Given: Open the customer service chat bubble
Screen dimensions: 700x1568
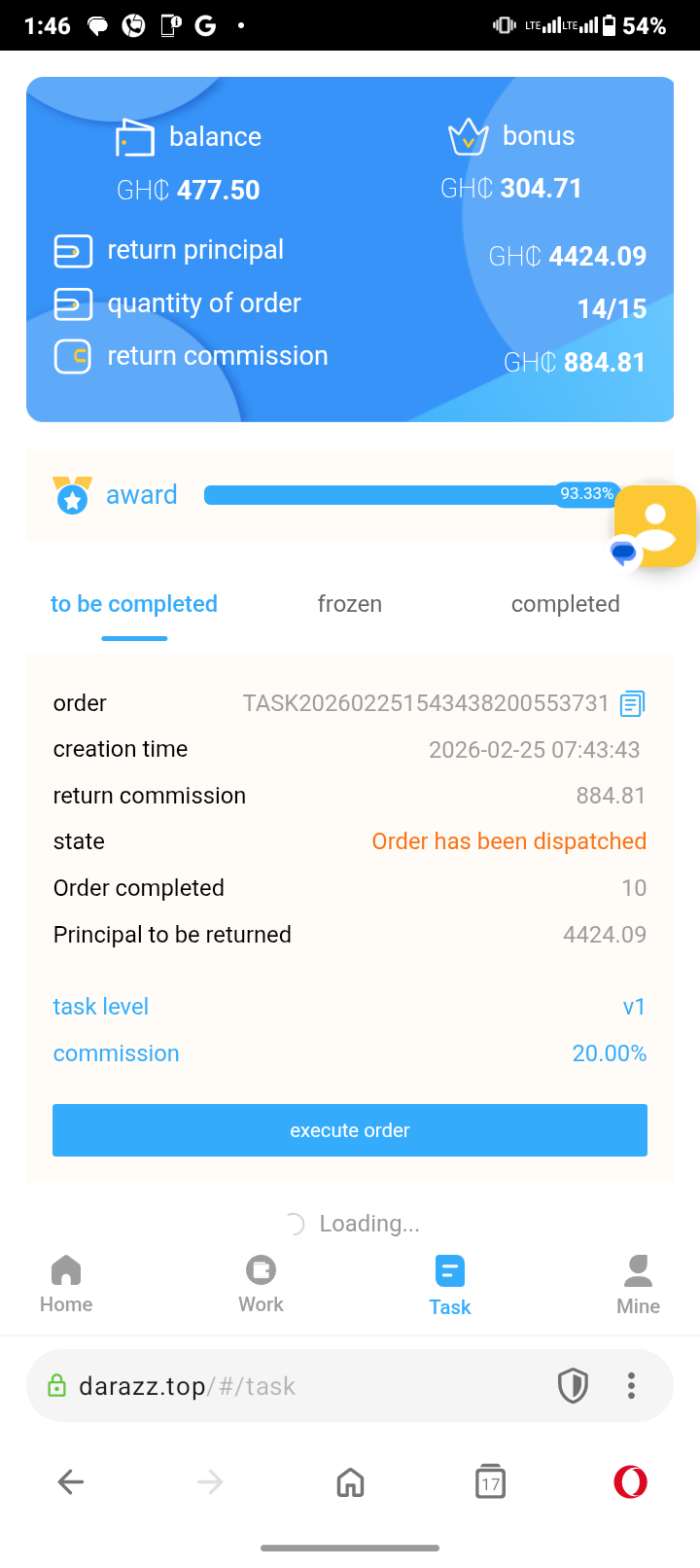Looking at the screenshot, I should [x=654, y=526].
